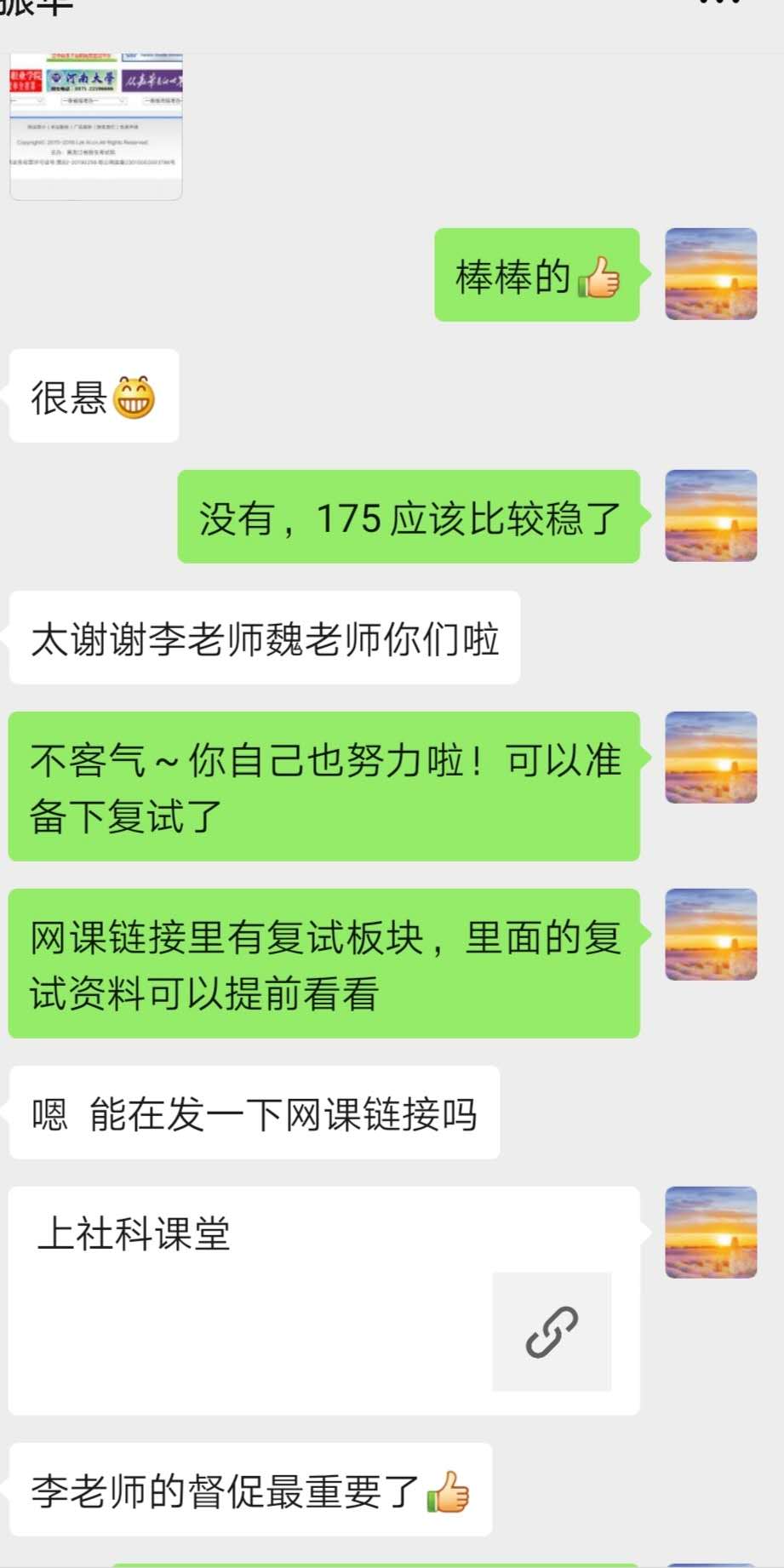
Task: Tap the avatar beside the 上社科课堂 card
Action: coord(711,1233)
